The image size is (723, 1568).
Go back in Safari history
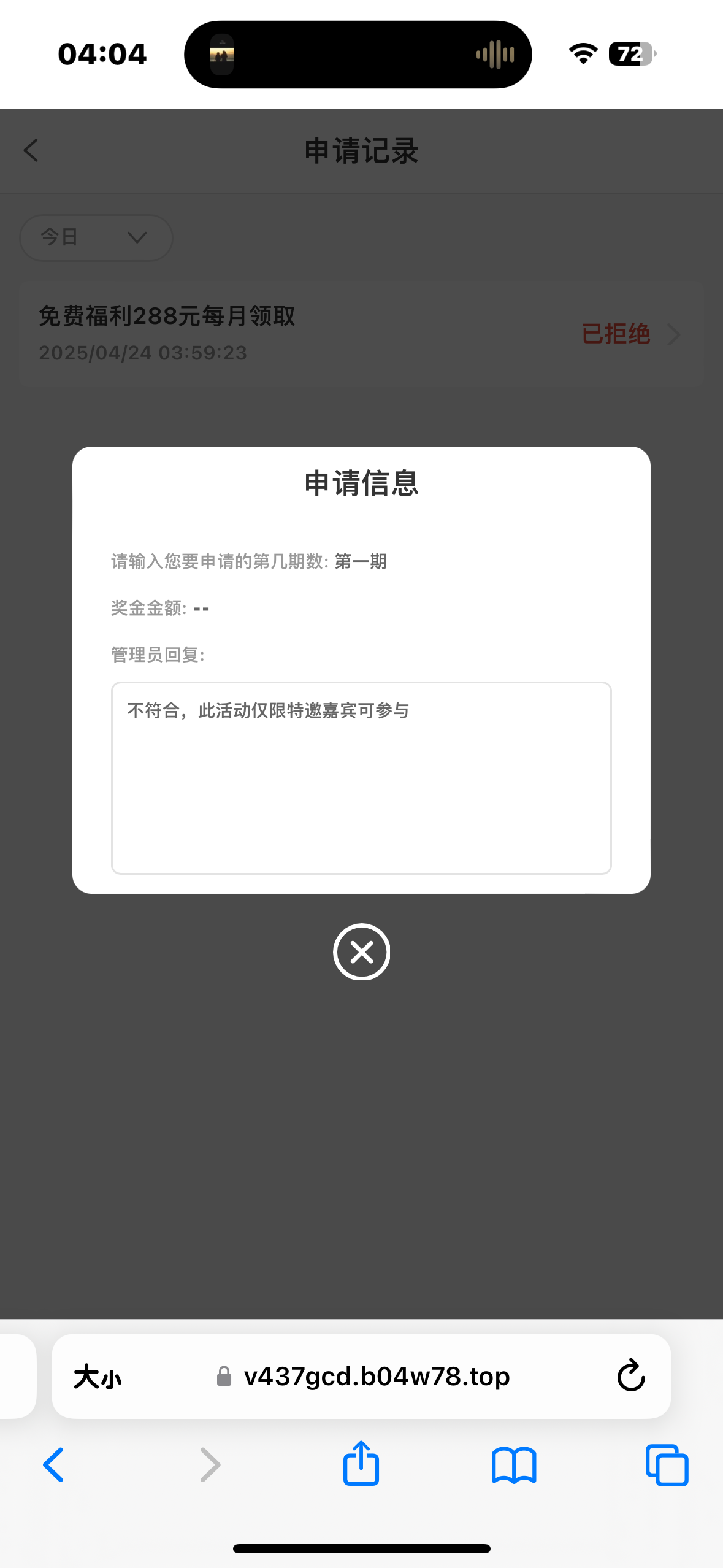click(53, 1465)
